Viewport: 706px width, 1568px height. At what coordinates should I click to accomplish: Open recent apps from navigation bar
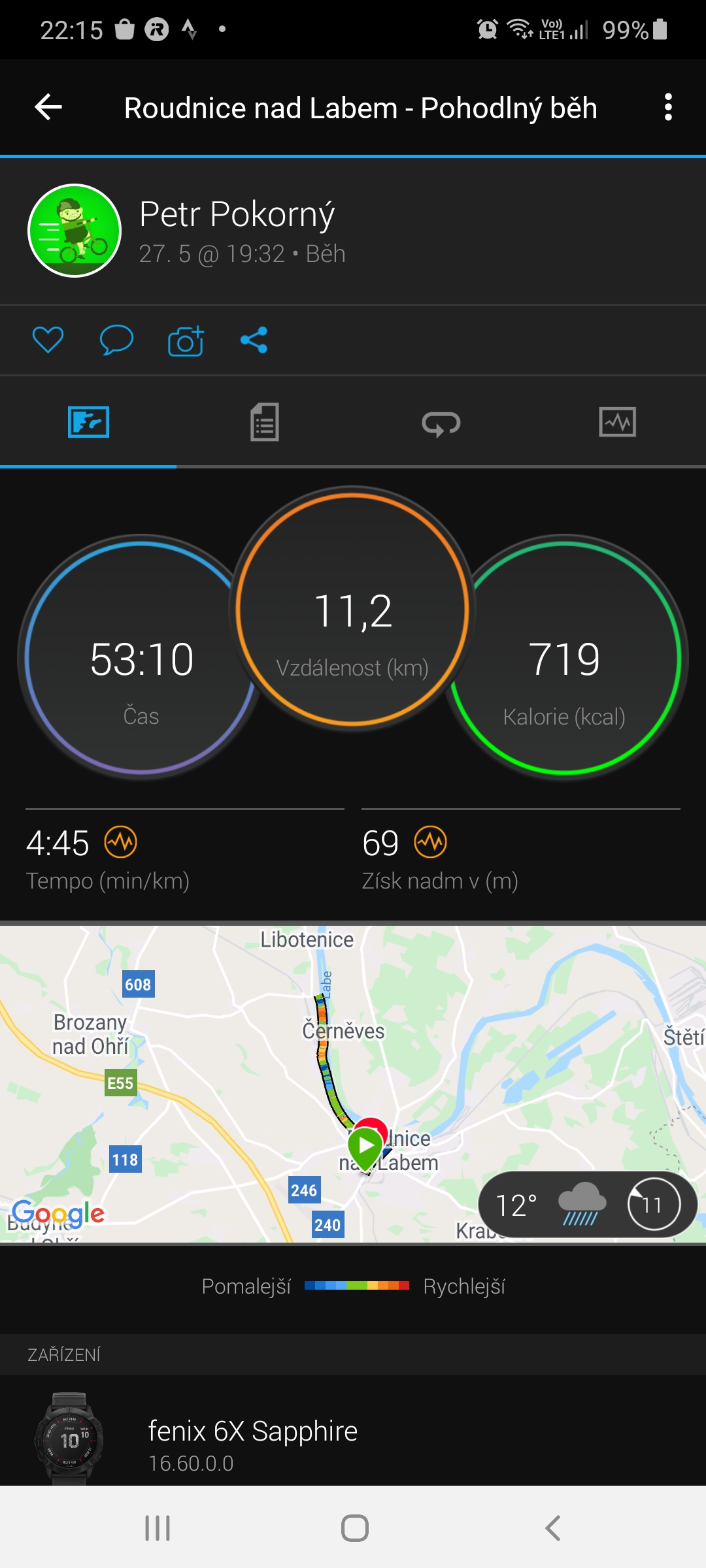pos(158,1528)
